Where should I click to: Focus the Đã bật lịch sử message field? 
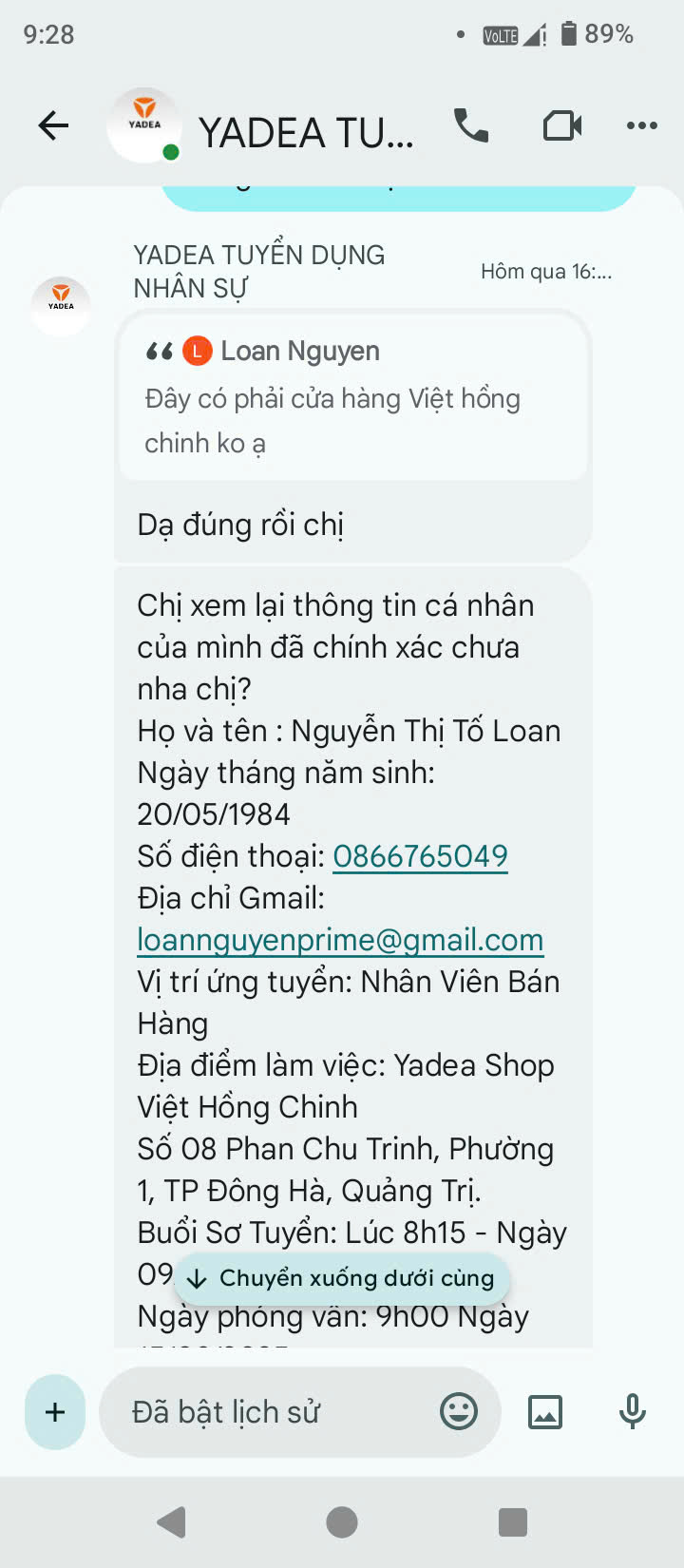tap(275, 1412)
